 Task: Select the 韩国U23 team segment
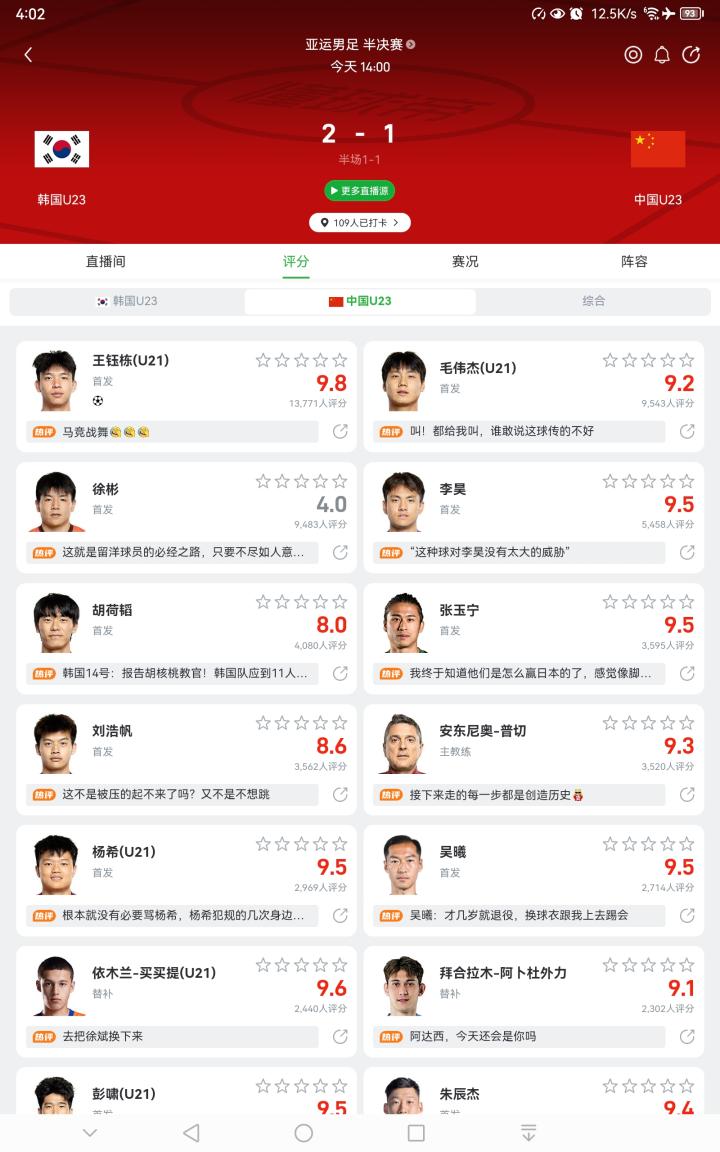point(127,301)
